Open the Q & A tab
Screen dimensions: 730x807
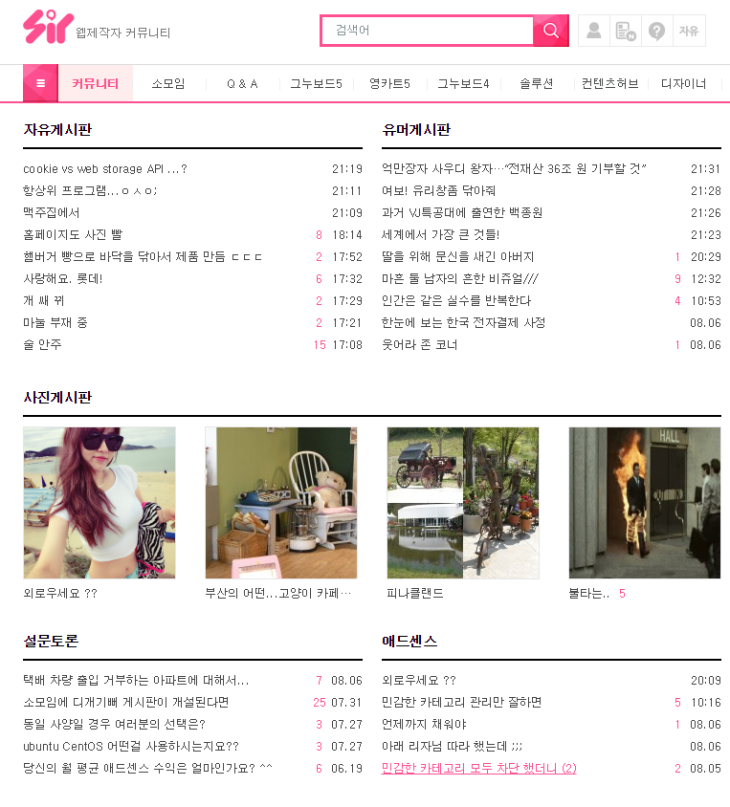(x=242, y=83)
